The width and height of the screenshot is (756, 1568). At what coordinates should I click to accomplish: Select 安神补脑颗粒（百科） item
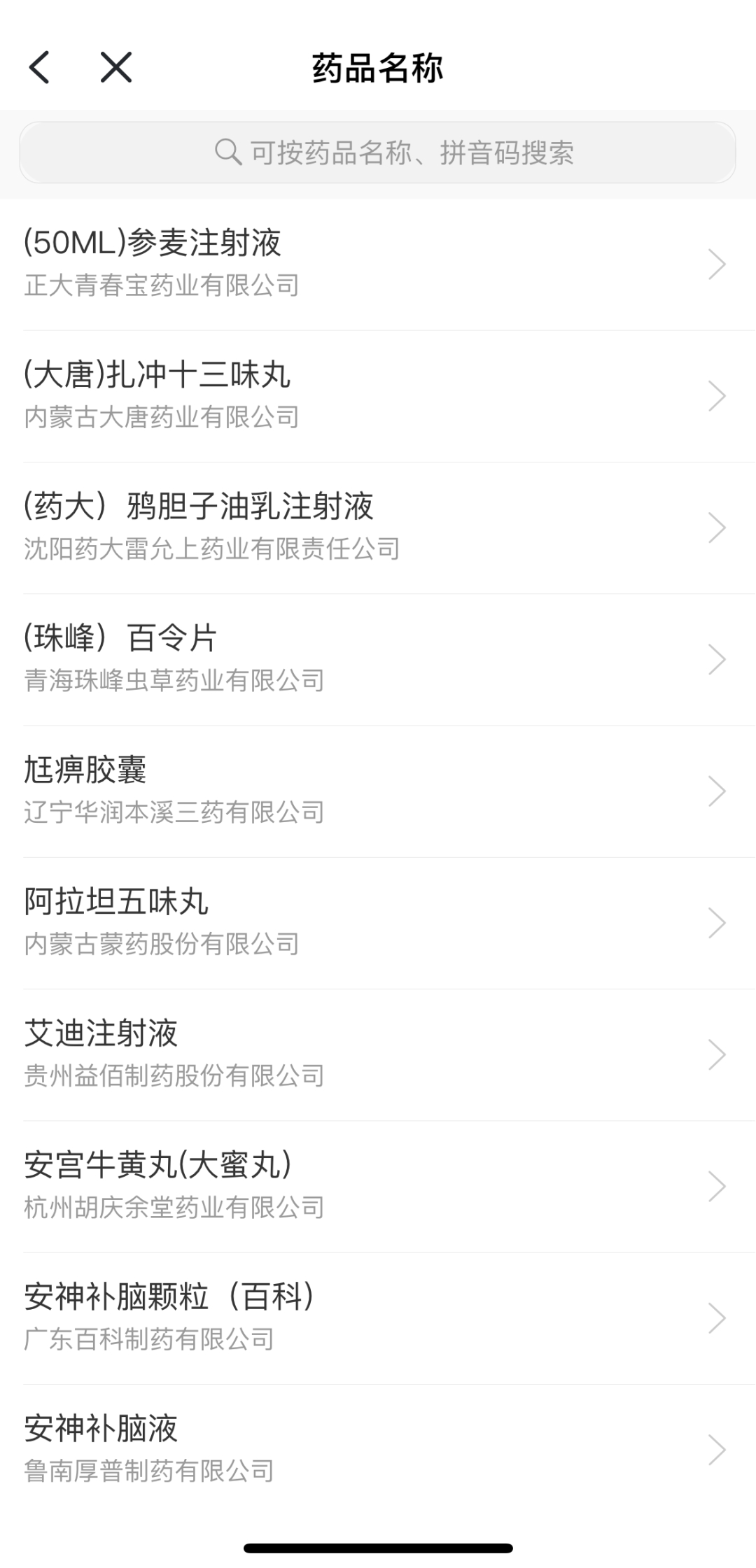pyautogui.click(x=378, y=1317)
